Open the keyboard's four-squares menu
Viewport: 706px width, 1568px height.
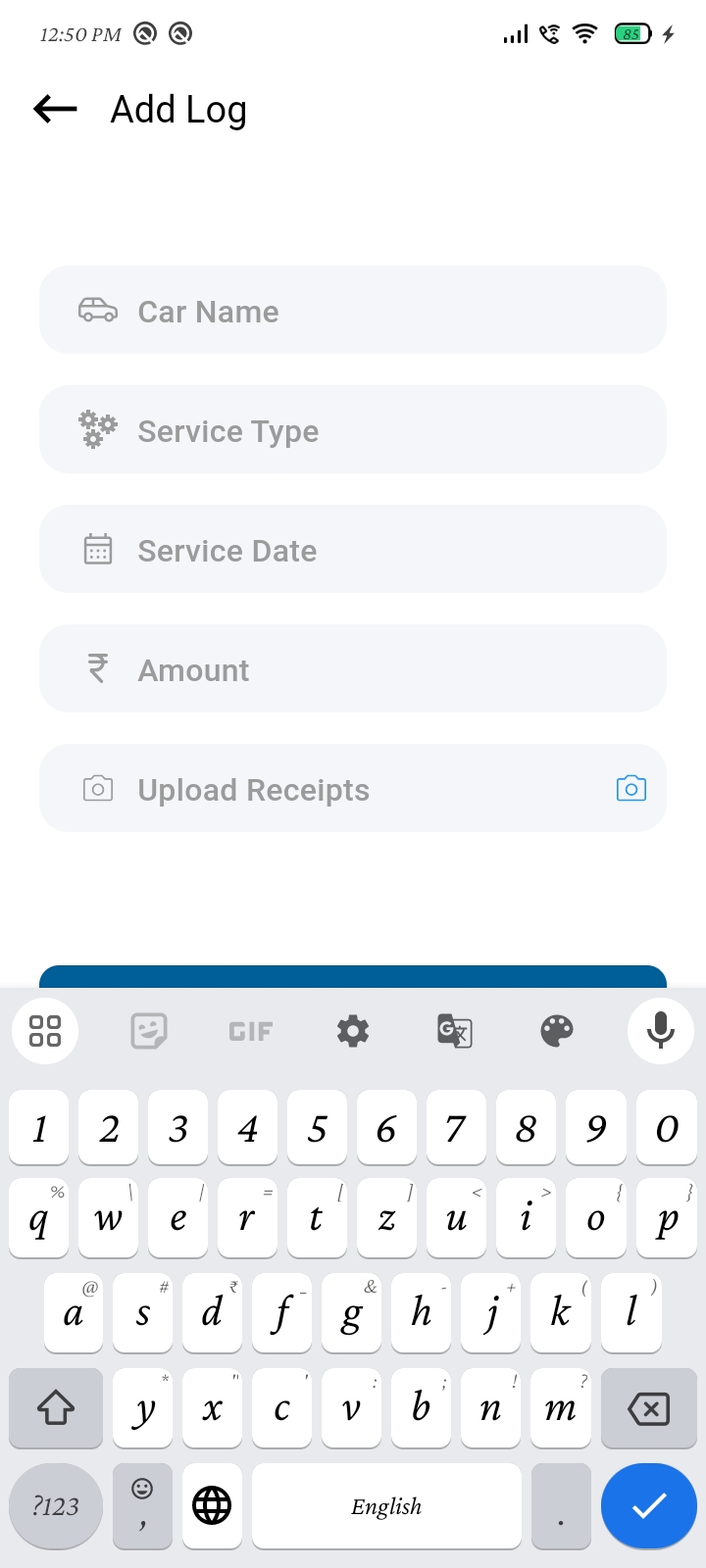[45, 1031]
